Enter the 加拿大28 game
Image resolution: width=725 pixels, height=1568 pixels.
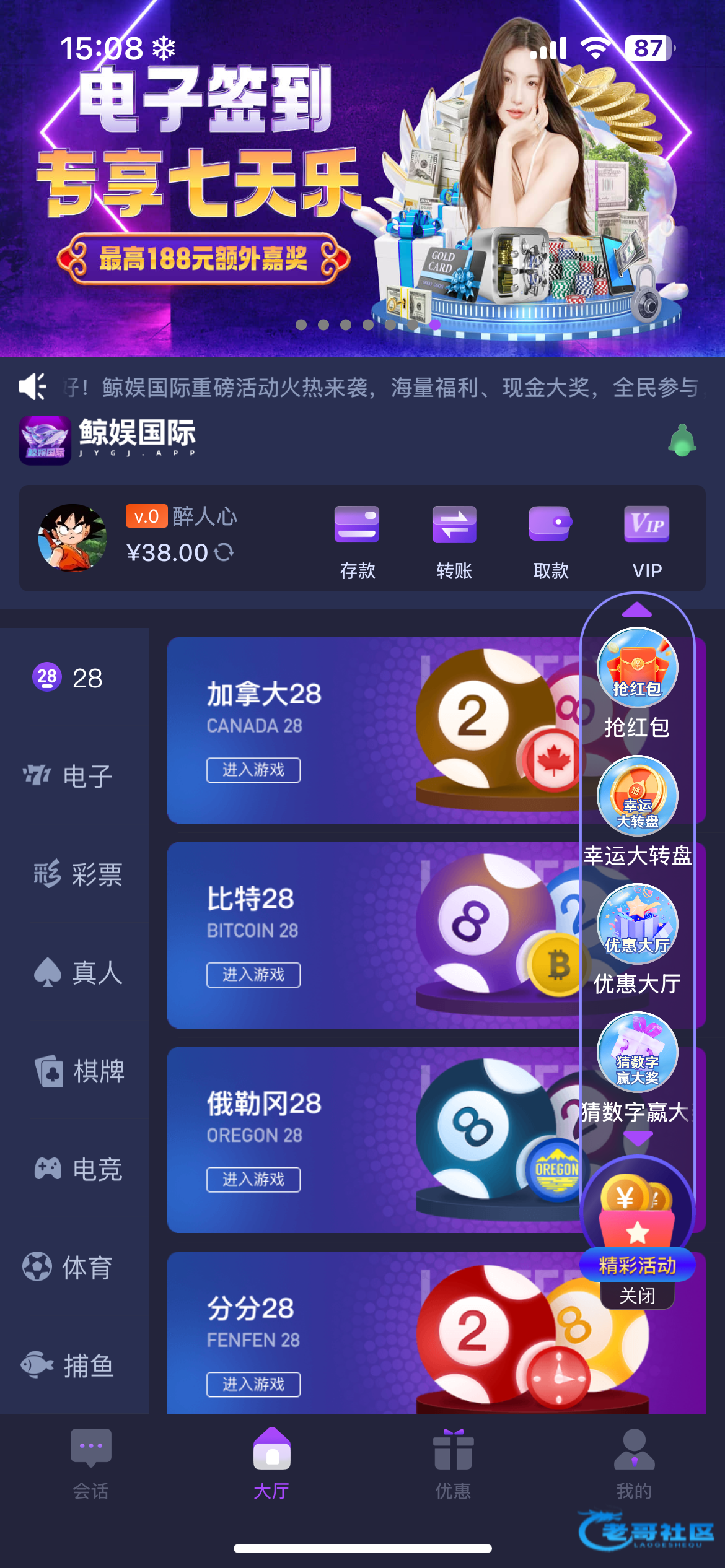click(253, 770)
